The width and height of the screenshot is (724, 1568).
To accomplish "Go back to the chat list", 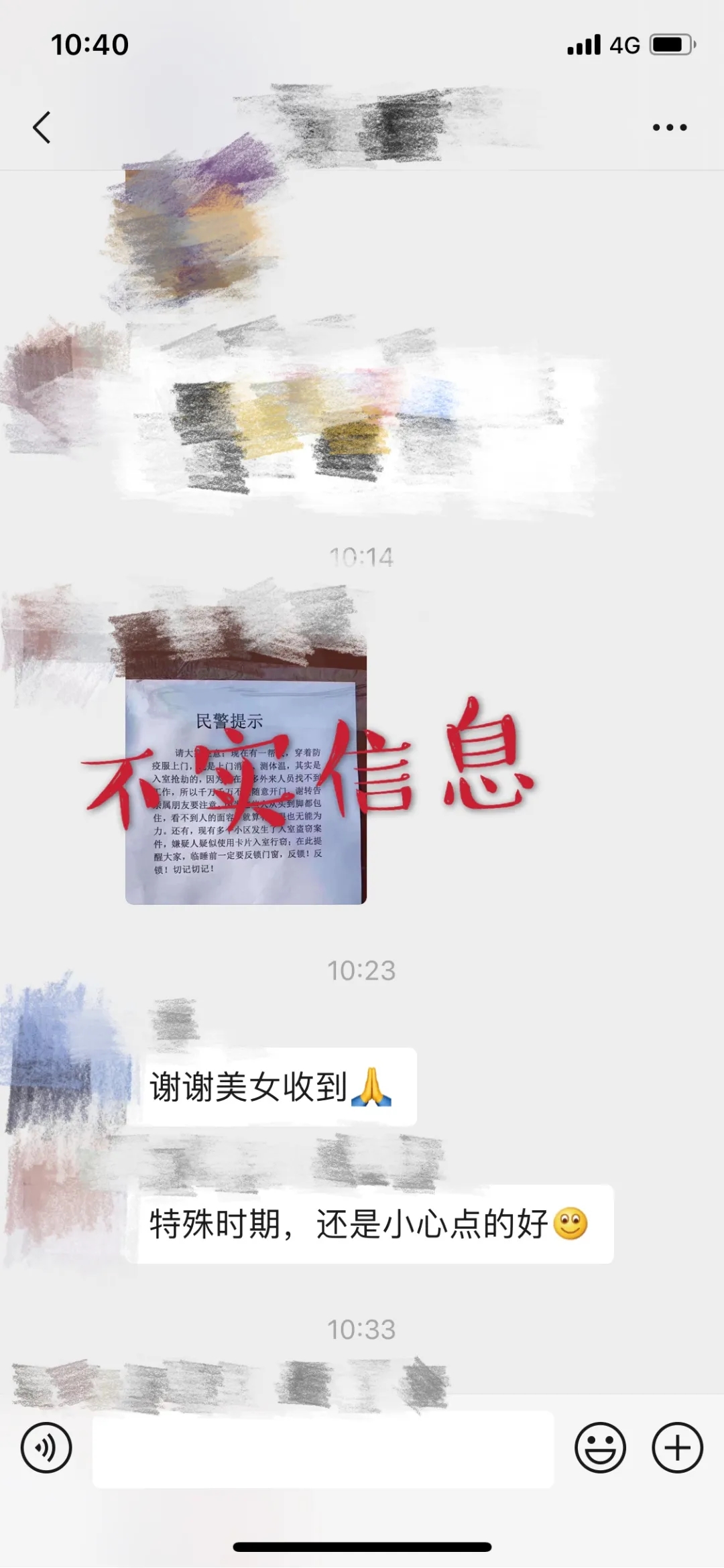I will (x=42, y=127).
